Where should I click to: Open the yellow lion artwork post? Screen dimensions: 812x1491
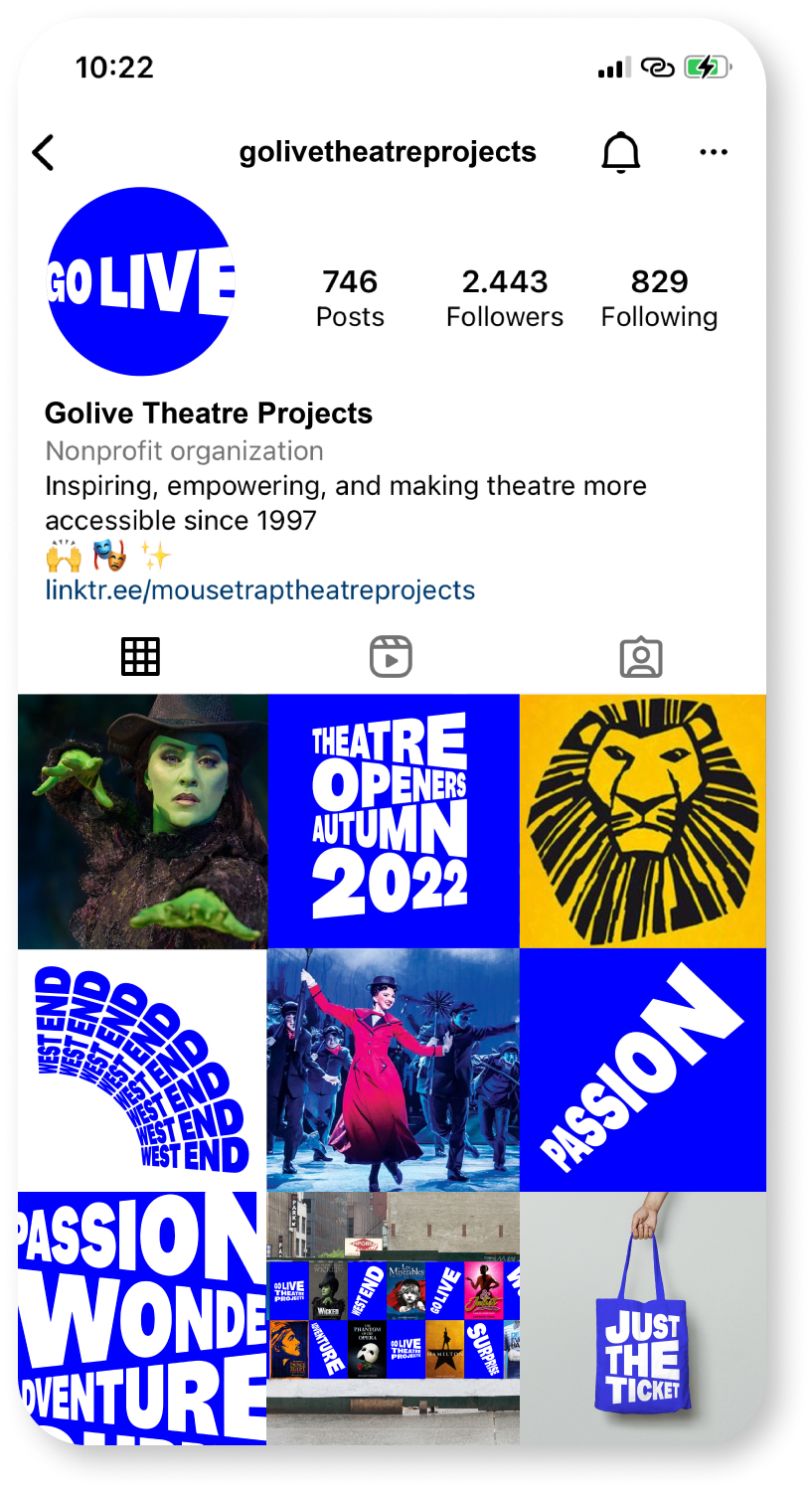[642, 821]
